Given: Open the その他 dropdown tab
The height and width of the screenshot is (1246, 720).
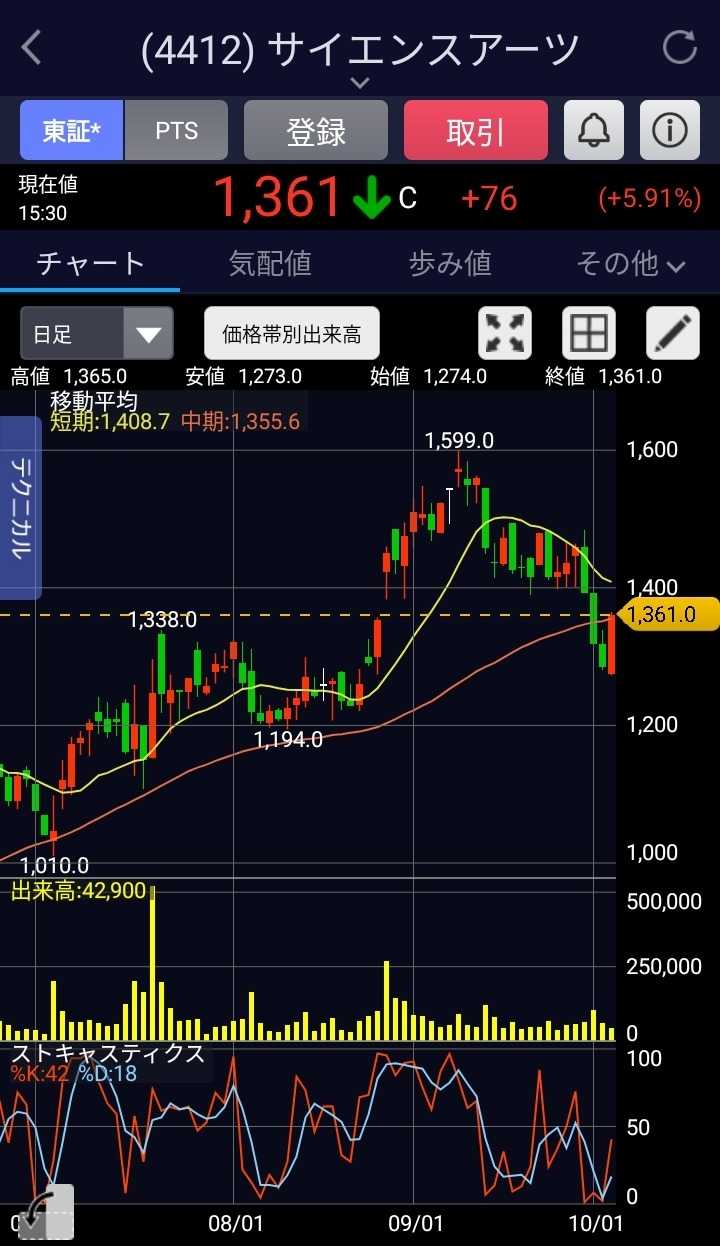Looking at the screenshot, I should (630, 263).
